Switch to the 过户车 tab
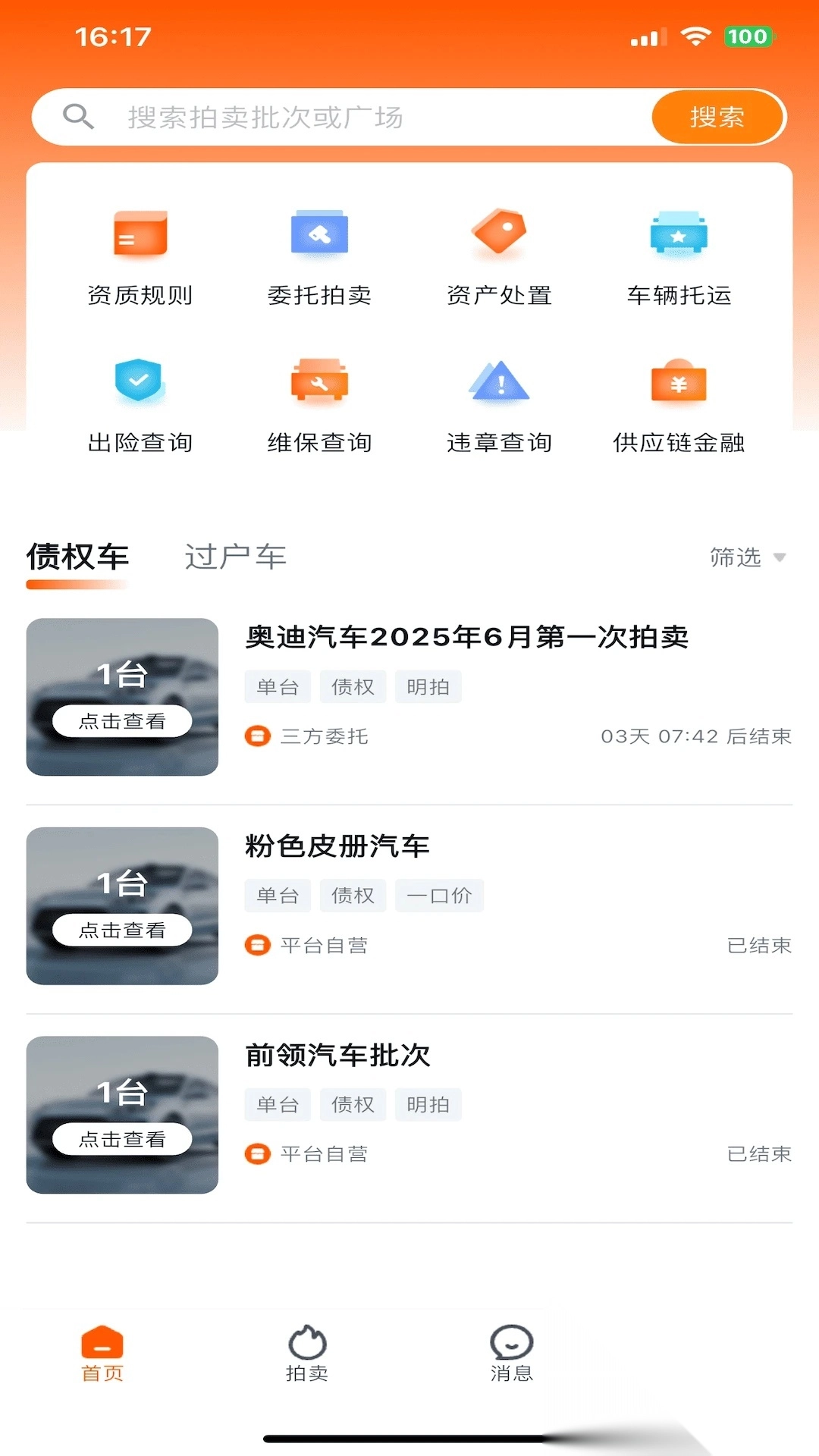Image resolution: width=819 pixels, height=1456 pixels. (235, 556)
